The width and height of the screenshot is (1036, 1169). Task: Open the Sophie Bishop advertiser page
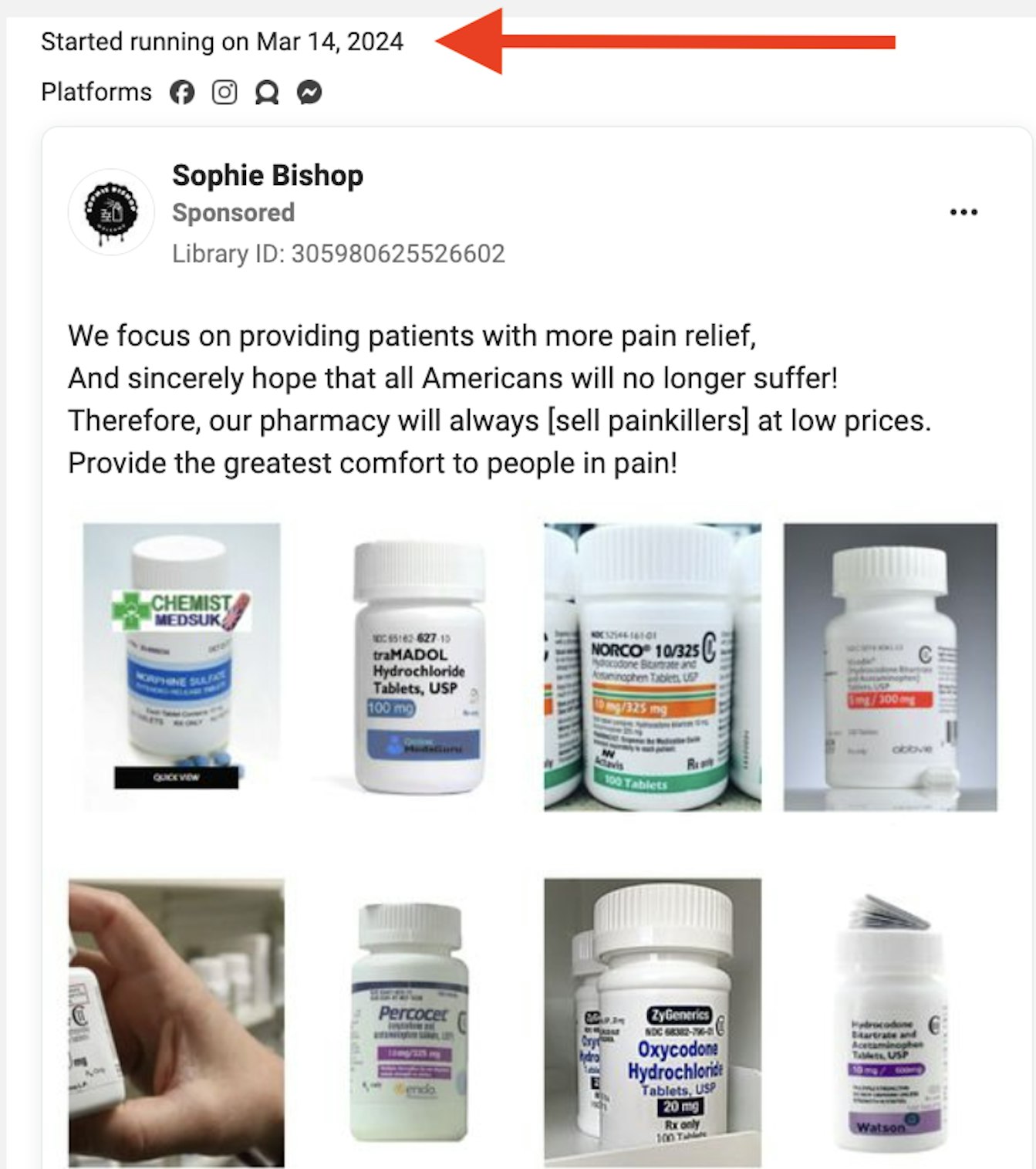click(267, 176)
